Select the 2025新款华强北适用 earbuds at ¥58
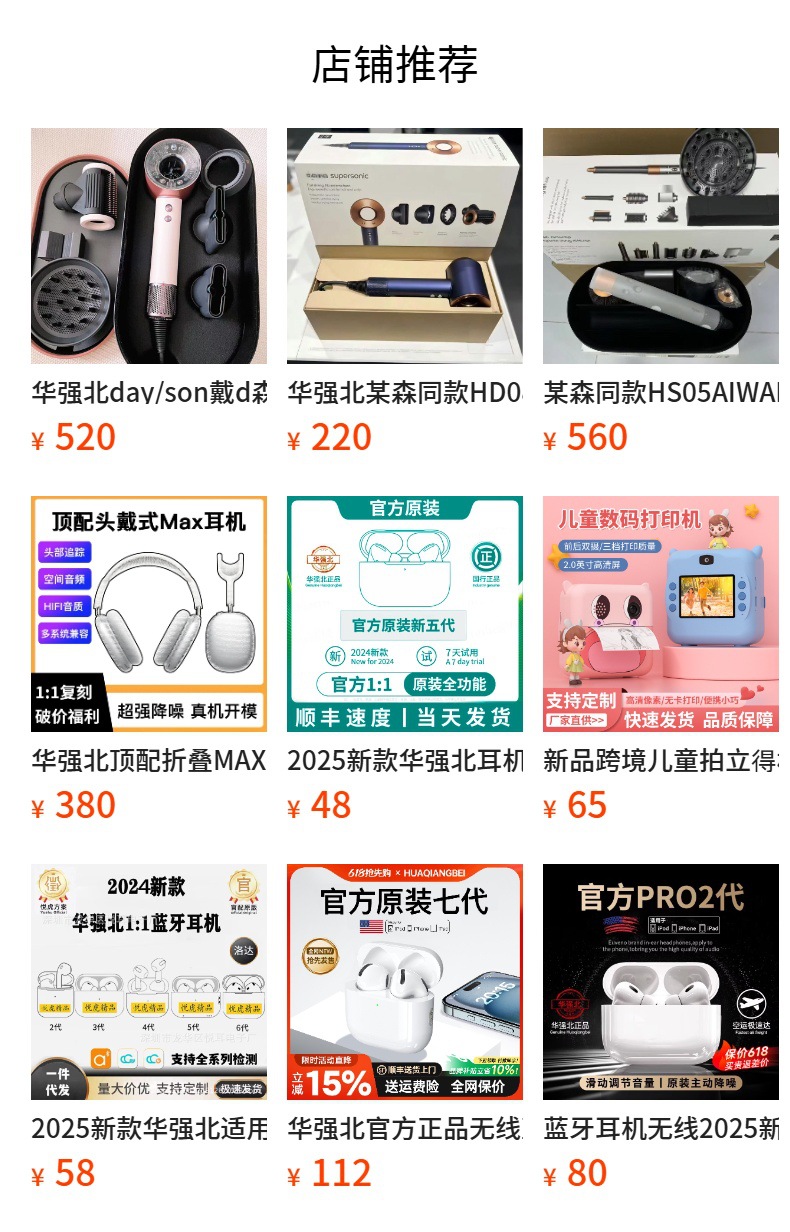790x1232 pixels. click(149, 982)
